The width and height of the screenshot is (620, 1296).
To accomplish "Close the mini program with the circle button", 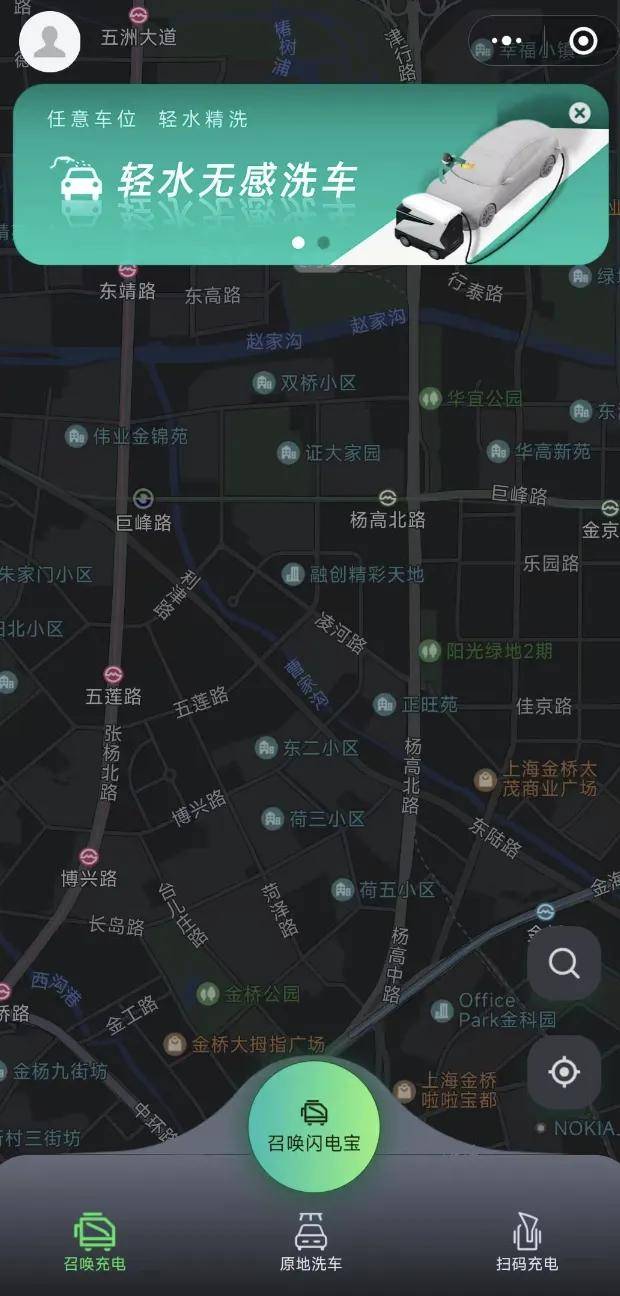I will 584,41.
